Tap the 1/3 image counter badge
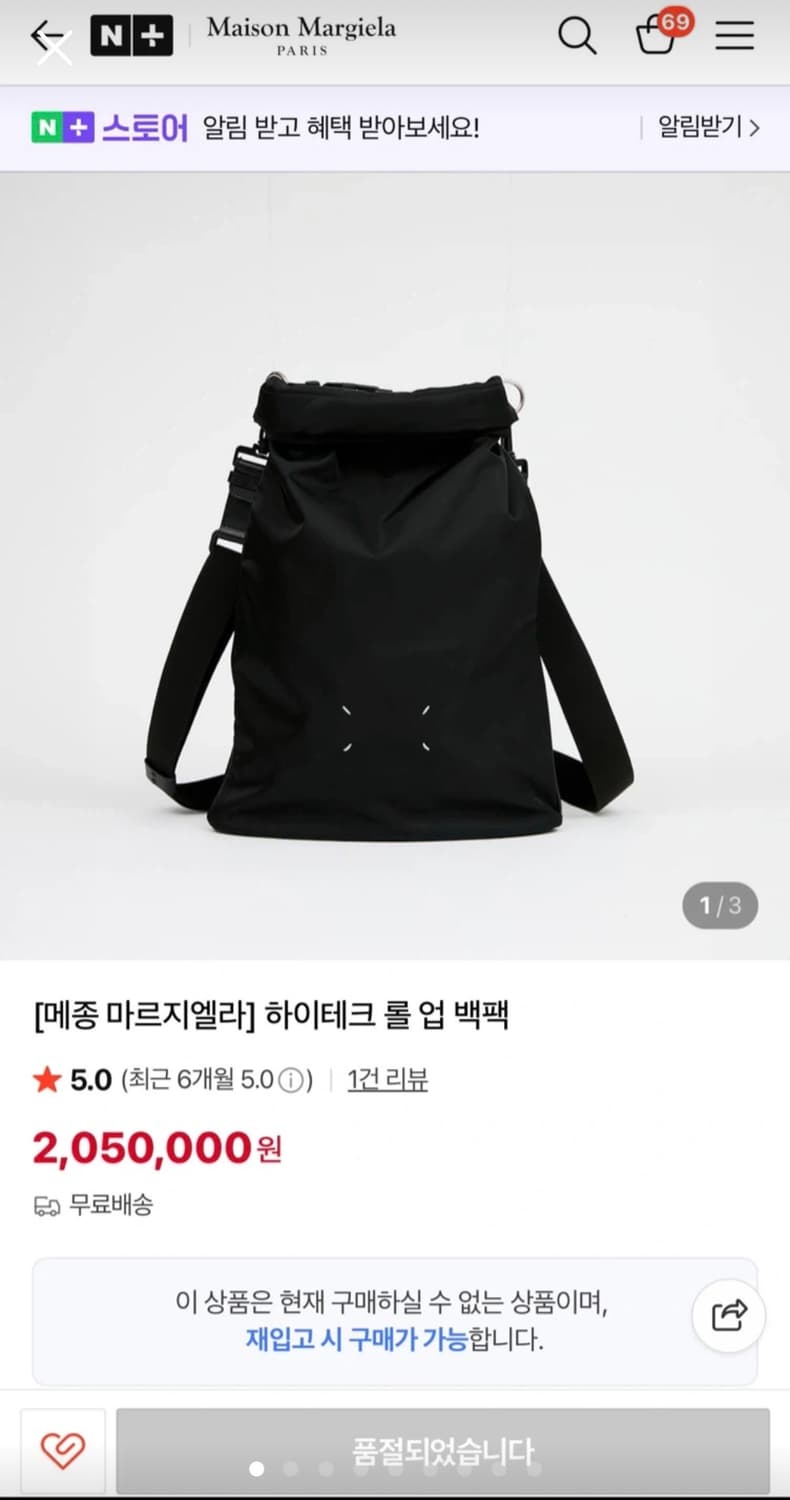Viewport: 790px width, 1500px height. coord(719,906)
